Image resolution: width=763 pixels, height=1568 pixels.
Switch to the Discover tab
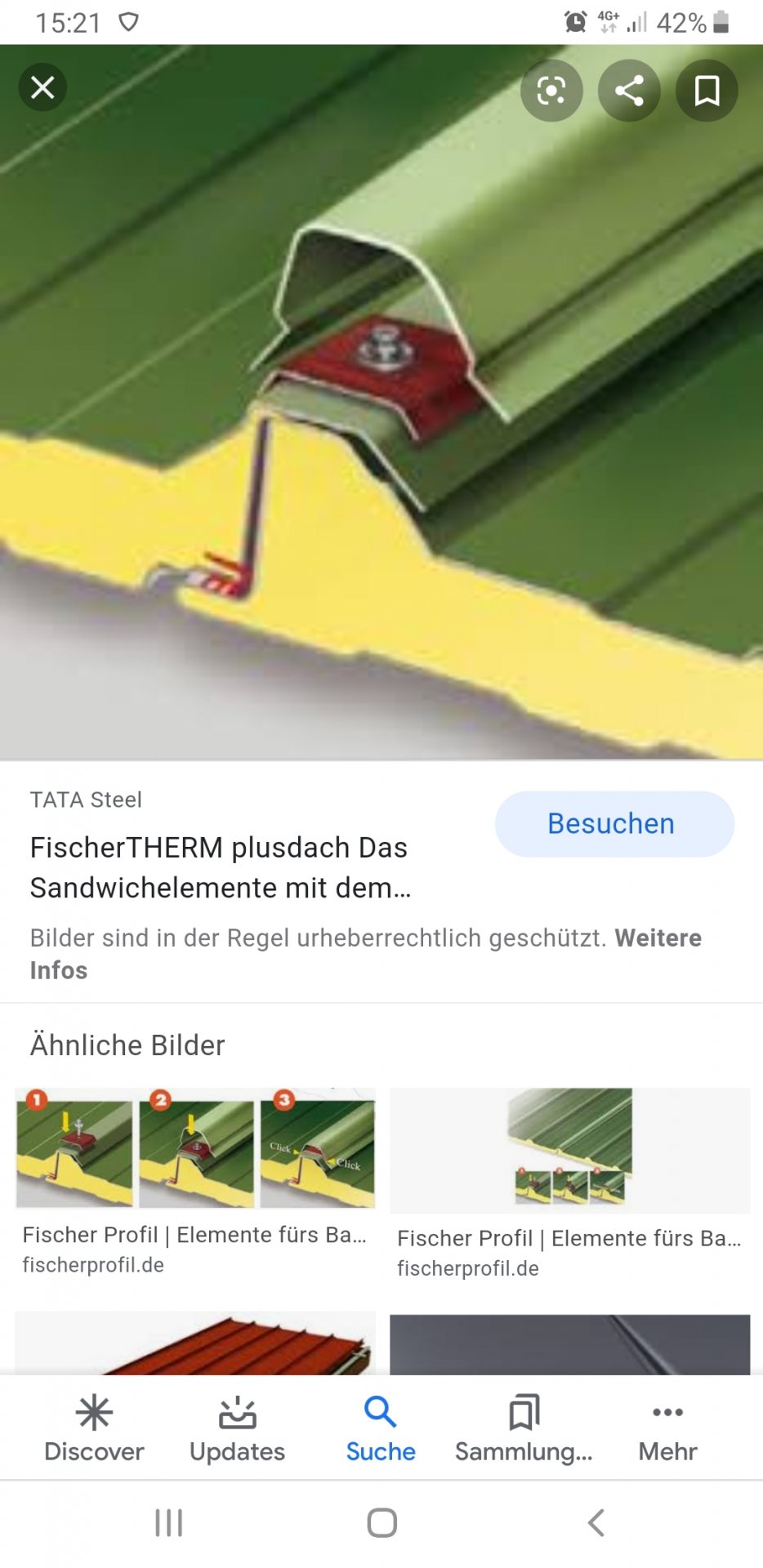click(x=94, y=1429)
